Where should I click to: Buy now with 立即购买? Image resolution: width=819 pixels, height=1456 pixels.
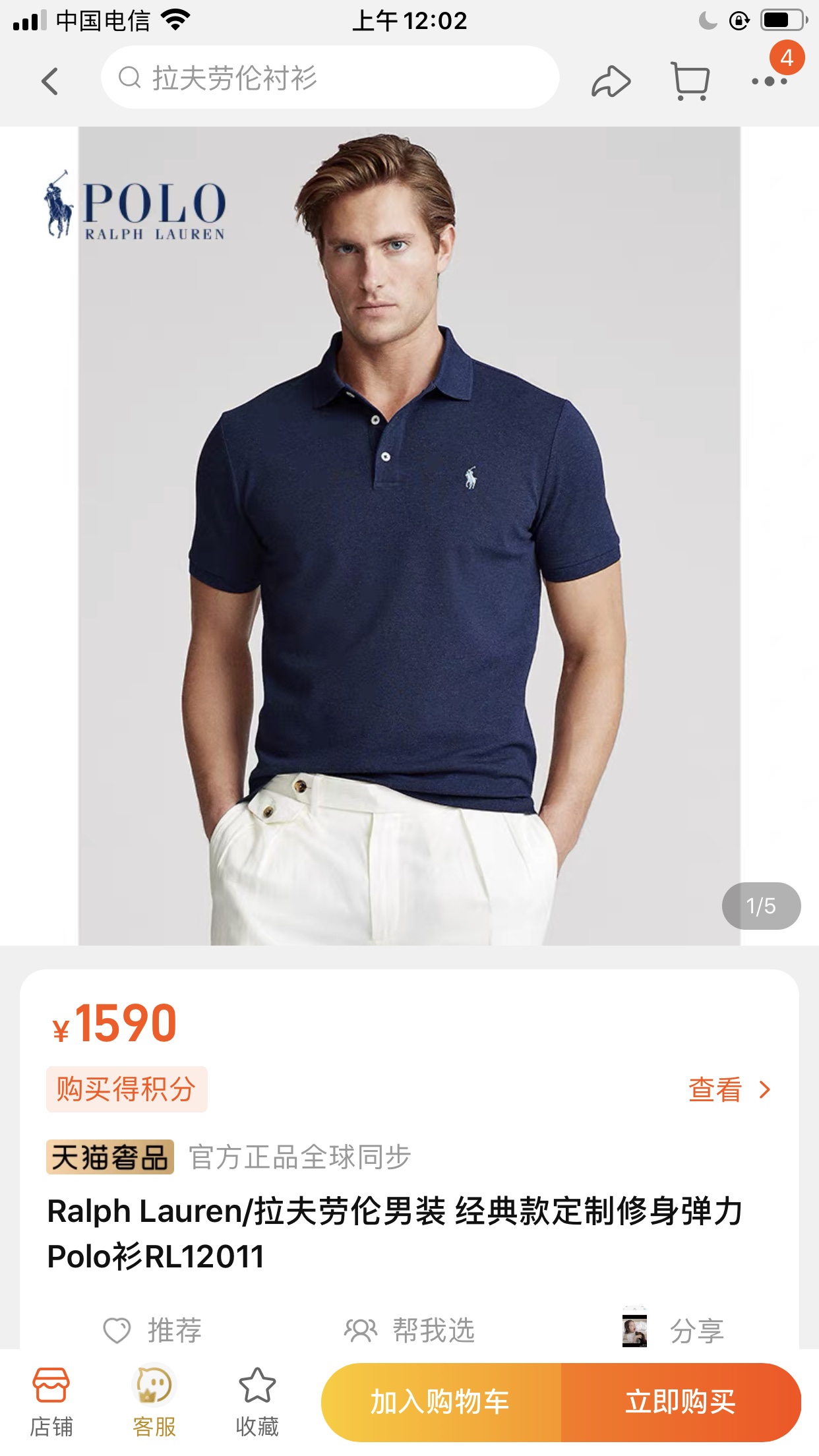[x=681, y=1402]
